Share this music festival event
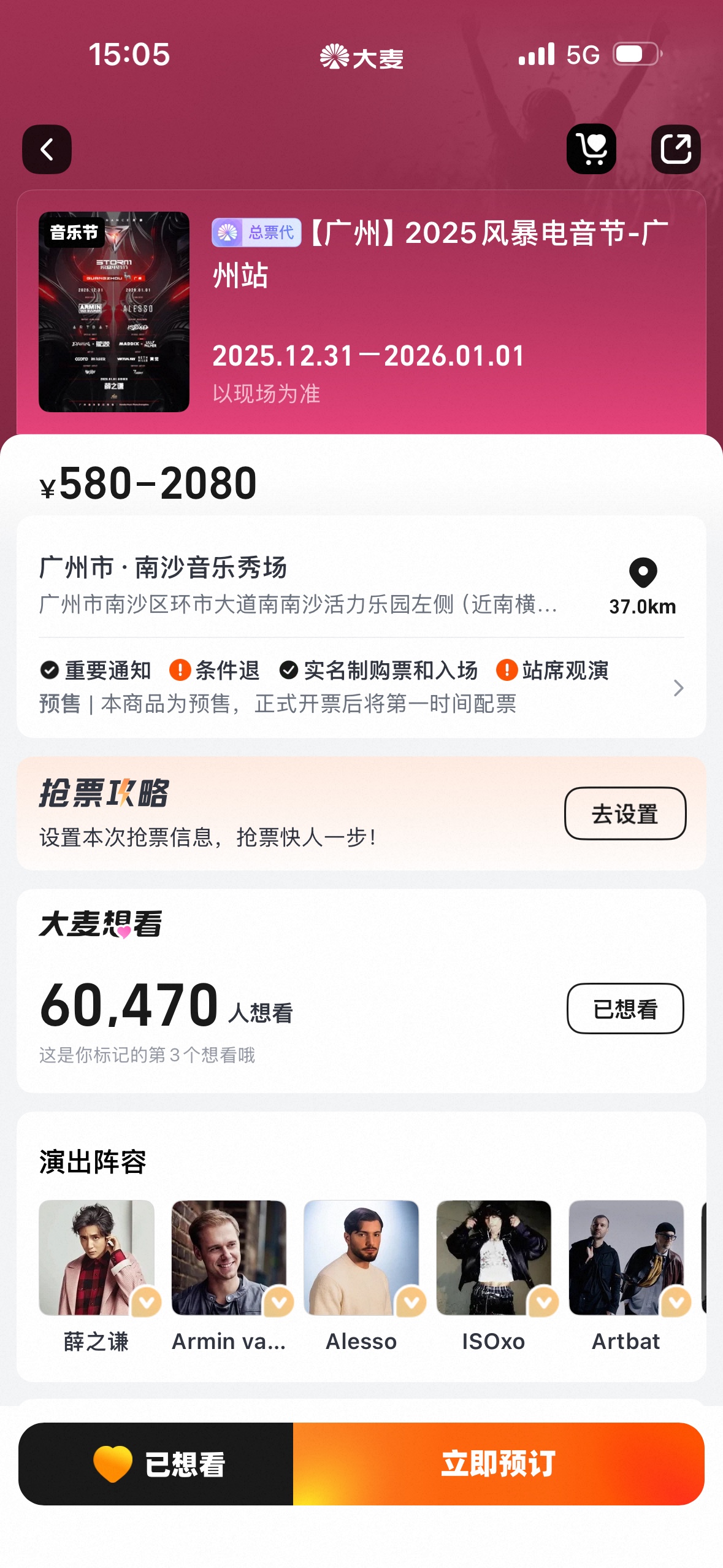723x1568 pixels. [675, 149]
